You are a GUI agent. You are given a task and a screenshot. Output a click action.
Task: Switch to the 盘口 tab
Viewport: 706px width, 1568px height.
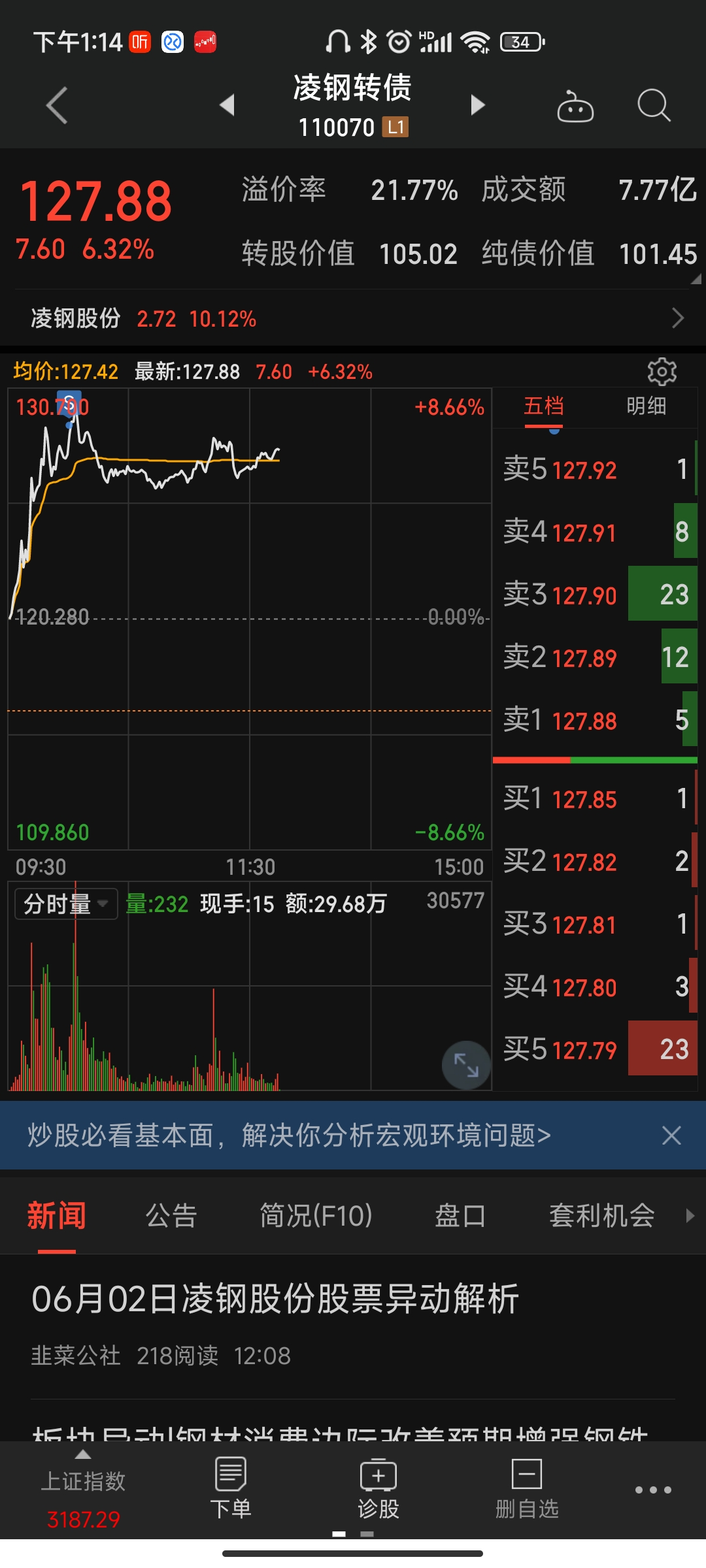click(460, 1216)
